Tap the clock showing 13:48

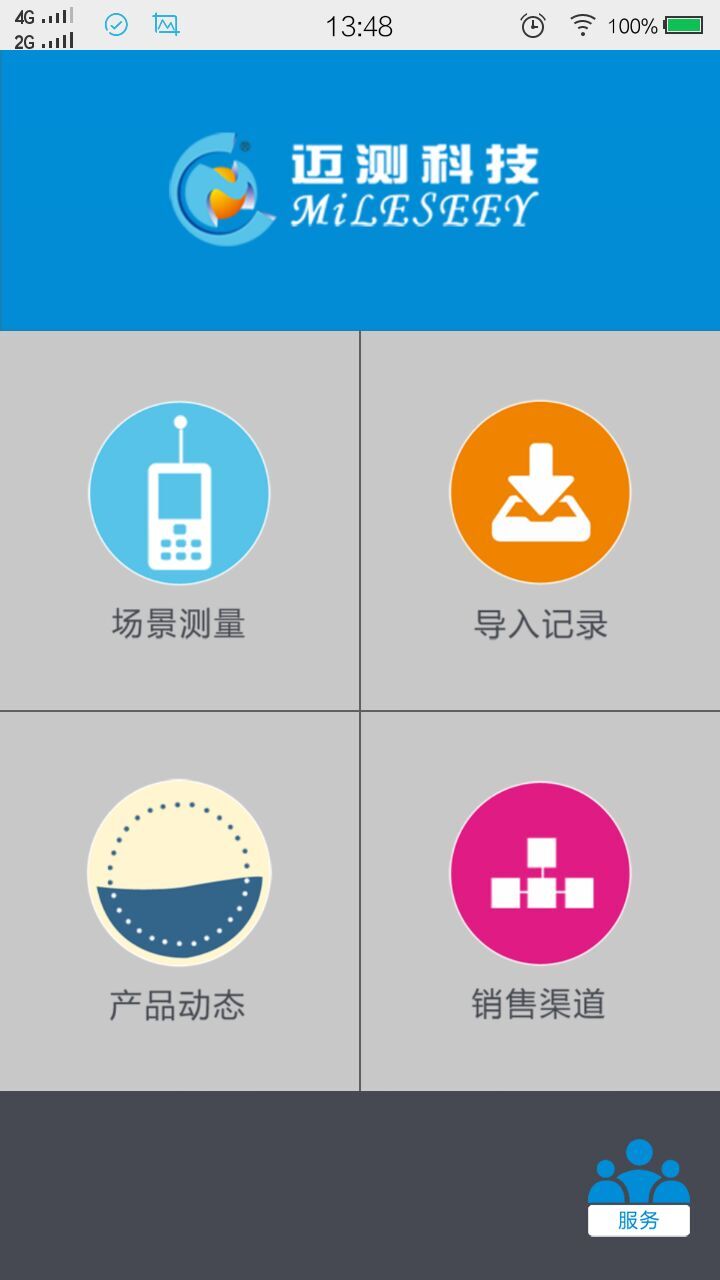point(360,24)
